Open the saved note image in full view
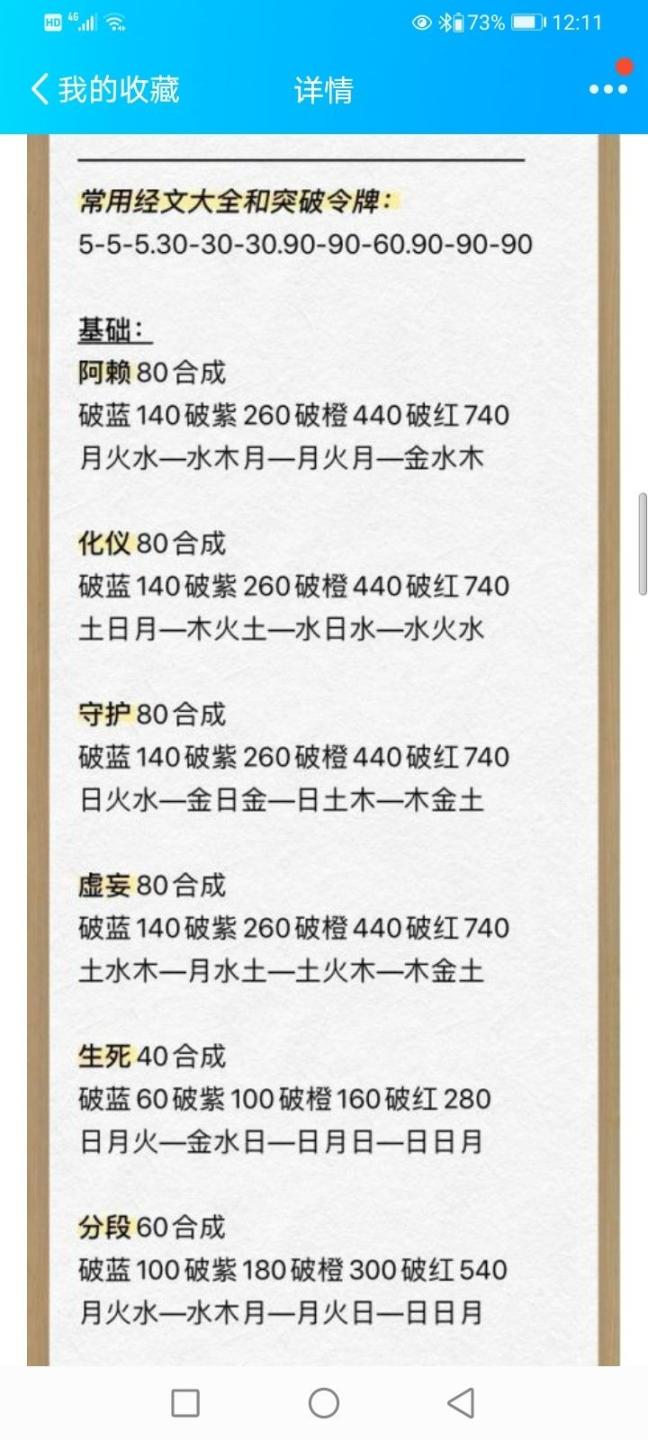The width and height of the screenshot is (648, 1440). (x=323, y=750)
